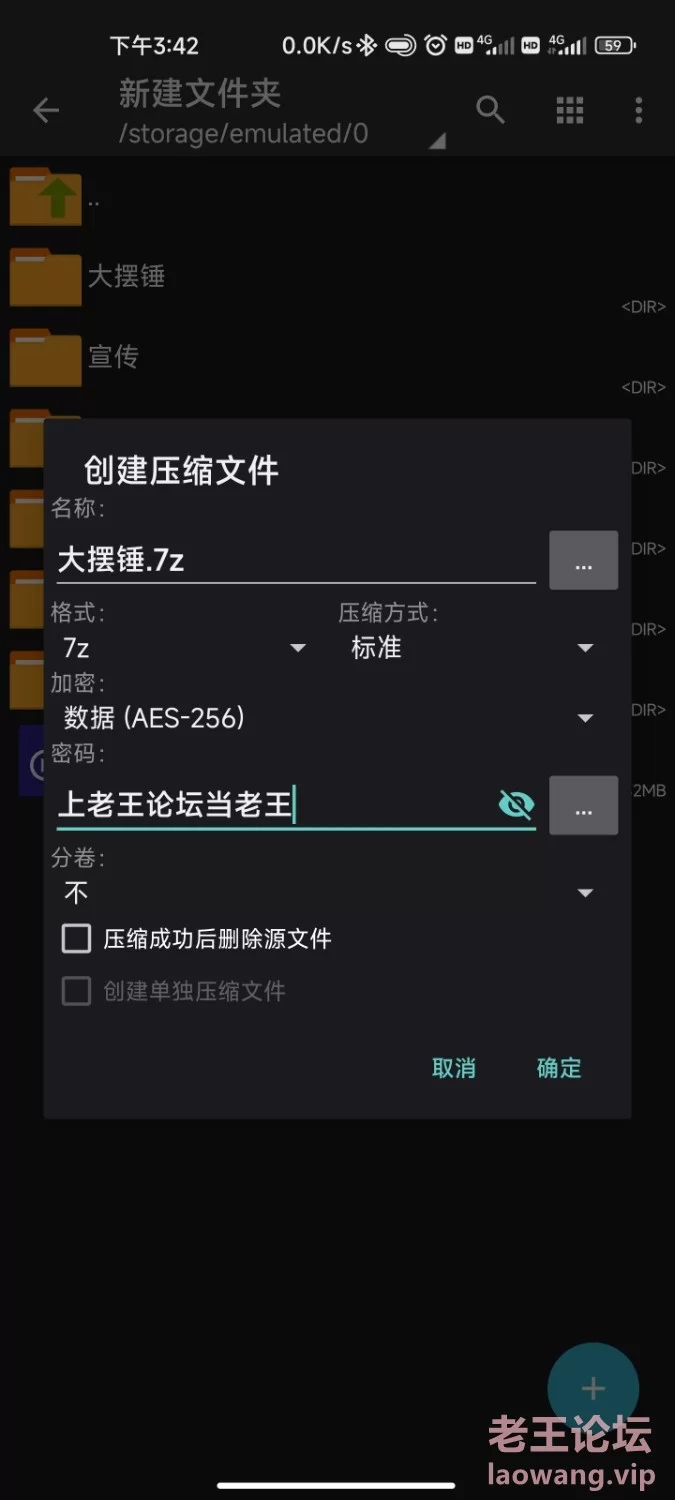Check 压缩成功后删除源文件 option
The width and height of the screenshot is (675, 1500).
[197, 939]
